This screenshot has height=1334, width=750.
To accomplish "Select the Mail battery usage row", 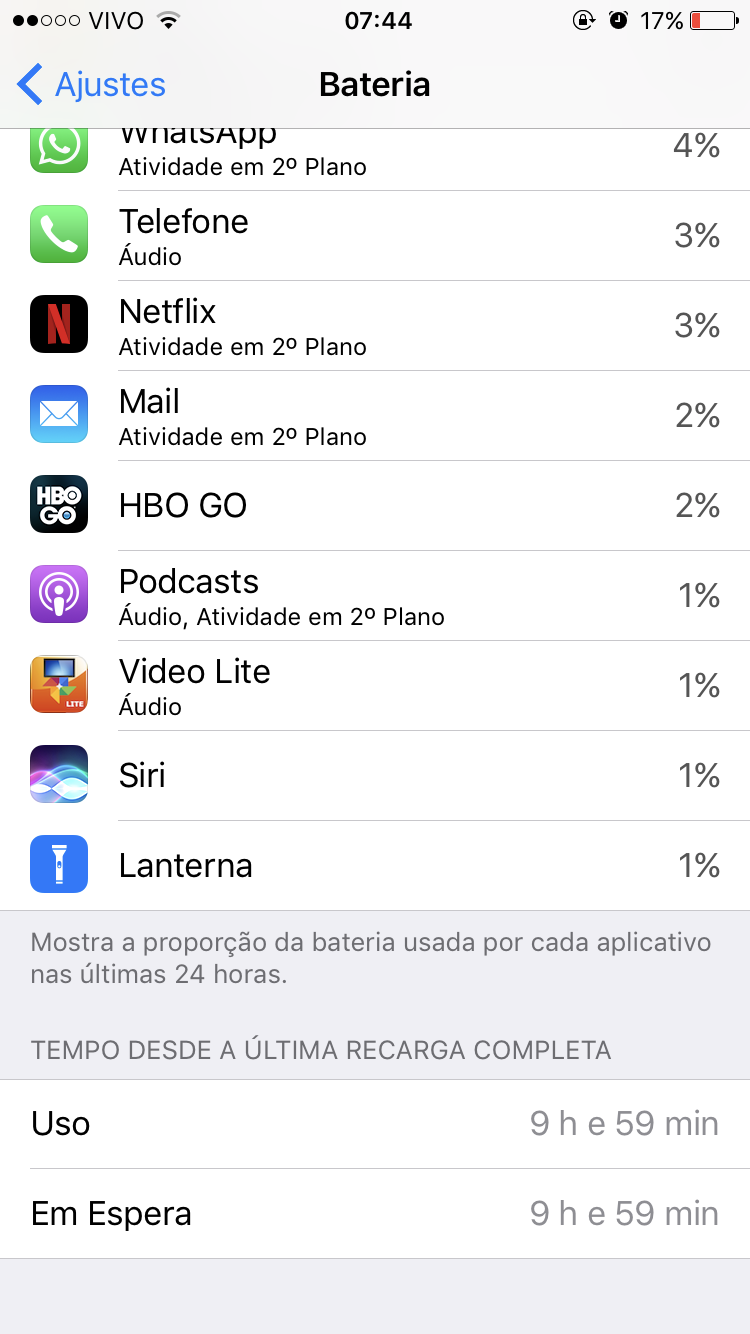I will [375, 416].
